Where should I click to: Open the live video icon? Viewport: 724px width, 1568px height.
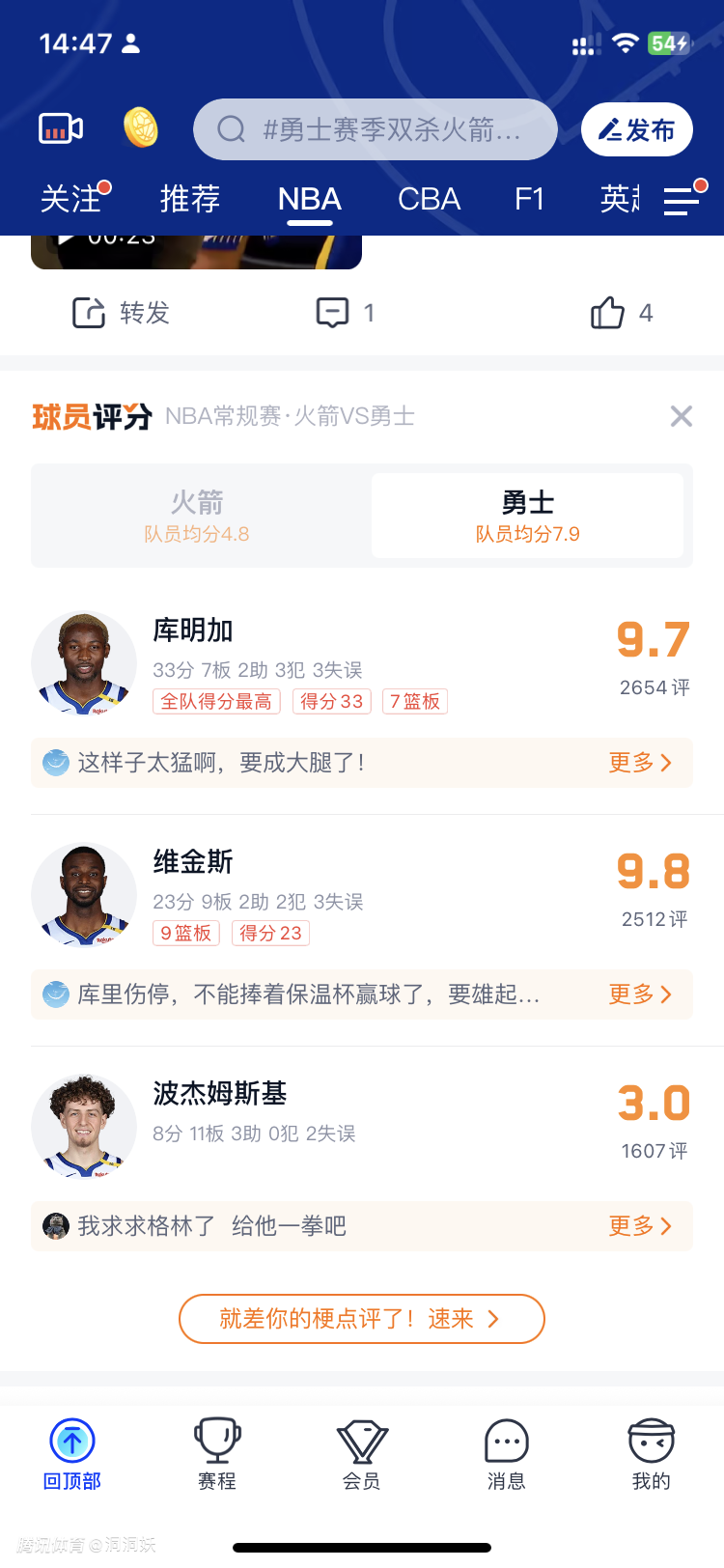[60, 128]
